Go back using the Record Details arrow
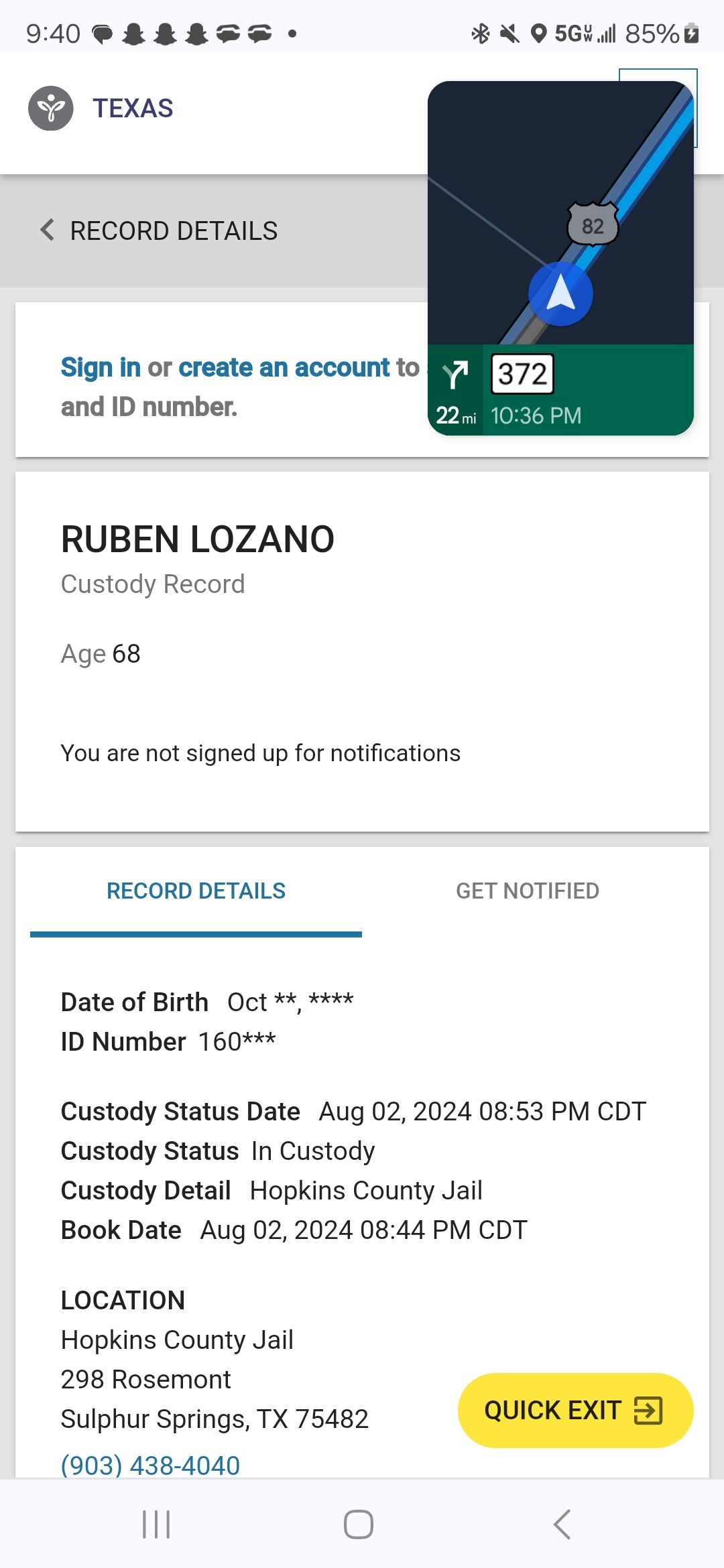The height and width of the screenshot is (1568, 724). coord(47,231)
